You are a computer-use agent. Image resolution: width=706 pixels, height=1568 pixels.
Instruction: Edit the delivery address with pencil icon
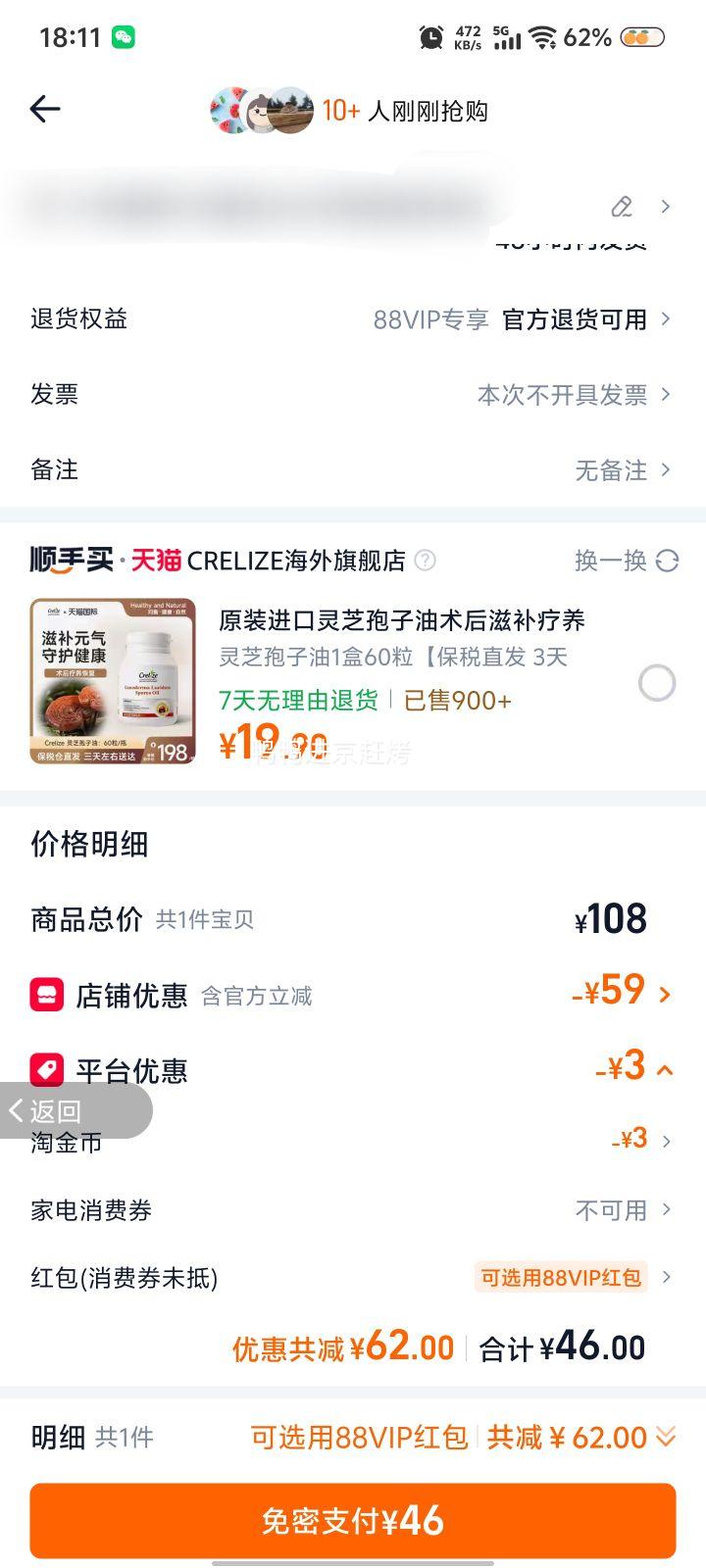pyautogui.click(x=622, y=208)
